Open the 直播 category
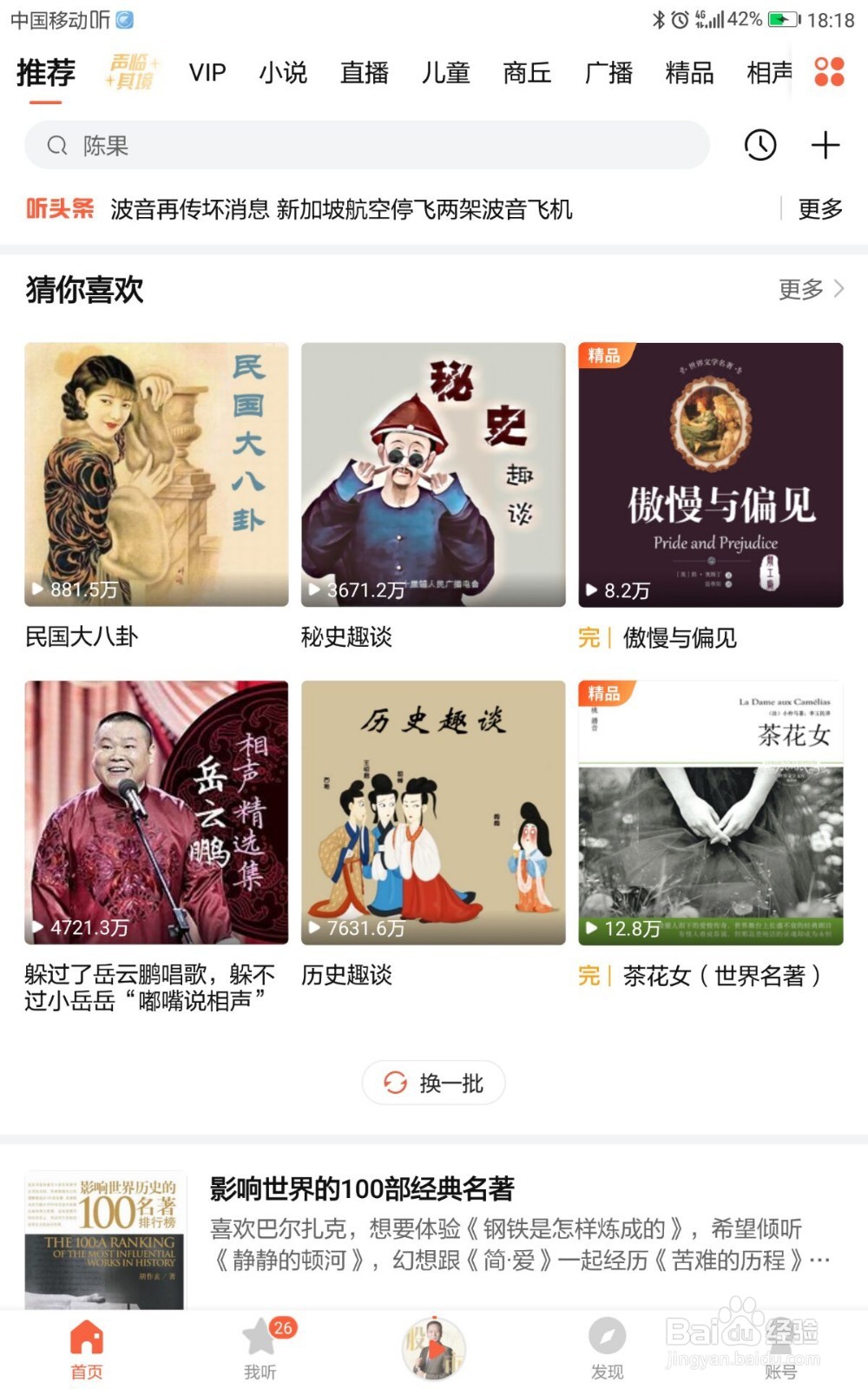 [363, 73]
